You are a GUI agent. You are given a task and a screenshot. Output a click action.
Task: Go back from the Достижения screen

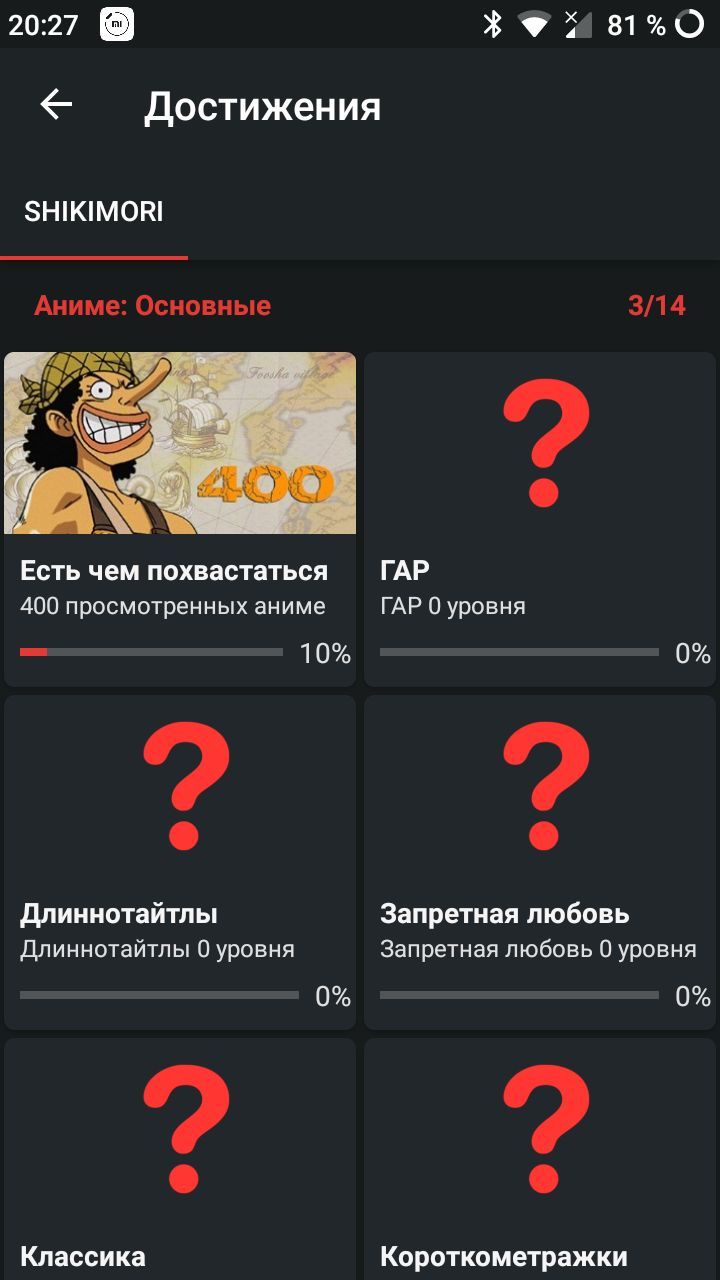click(56, 105)
